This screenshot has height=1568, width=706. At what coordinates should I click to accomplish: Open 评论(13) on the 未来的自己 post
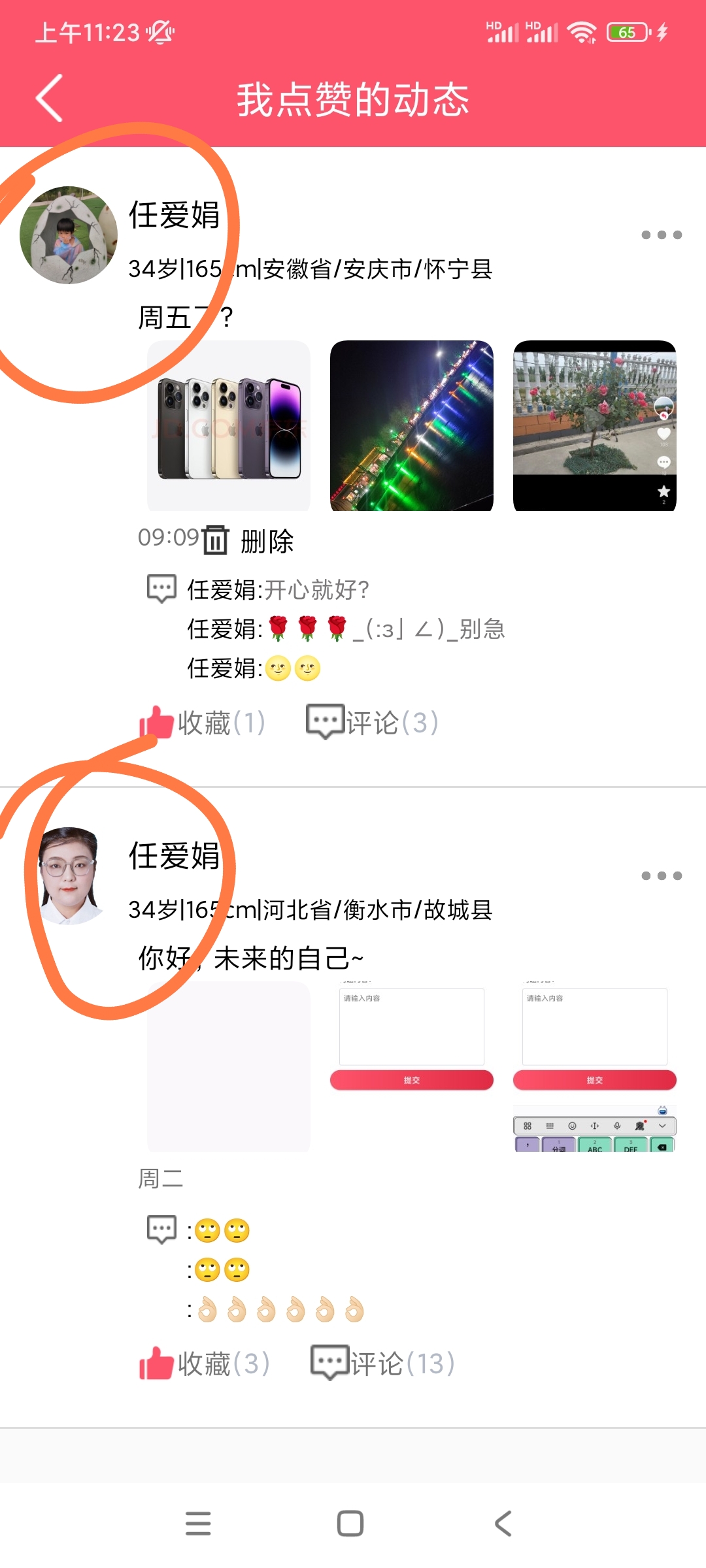tap(383, 1364)
